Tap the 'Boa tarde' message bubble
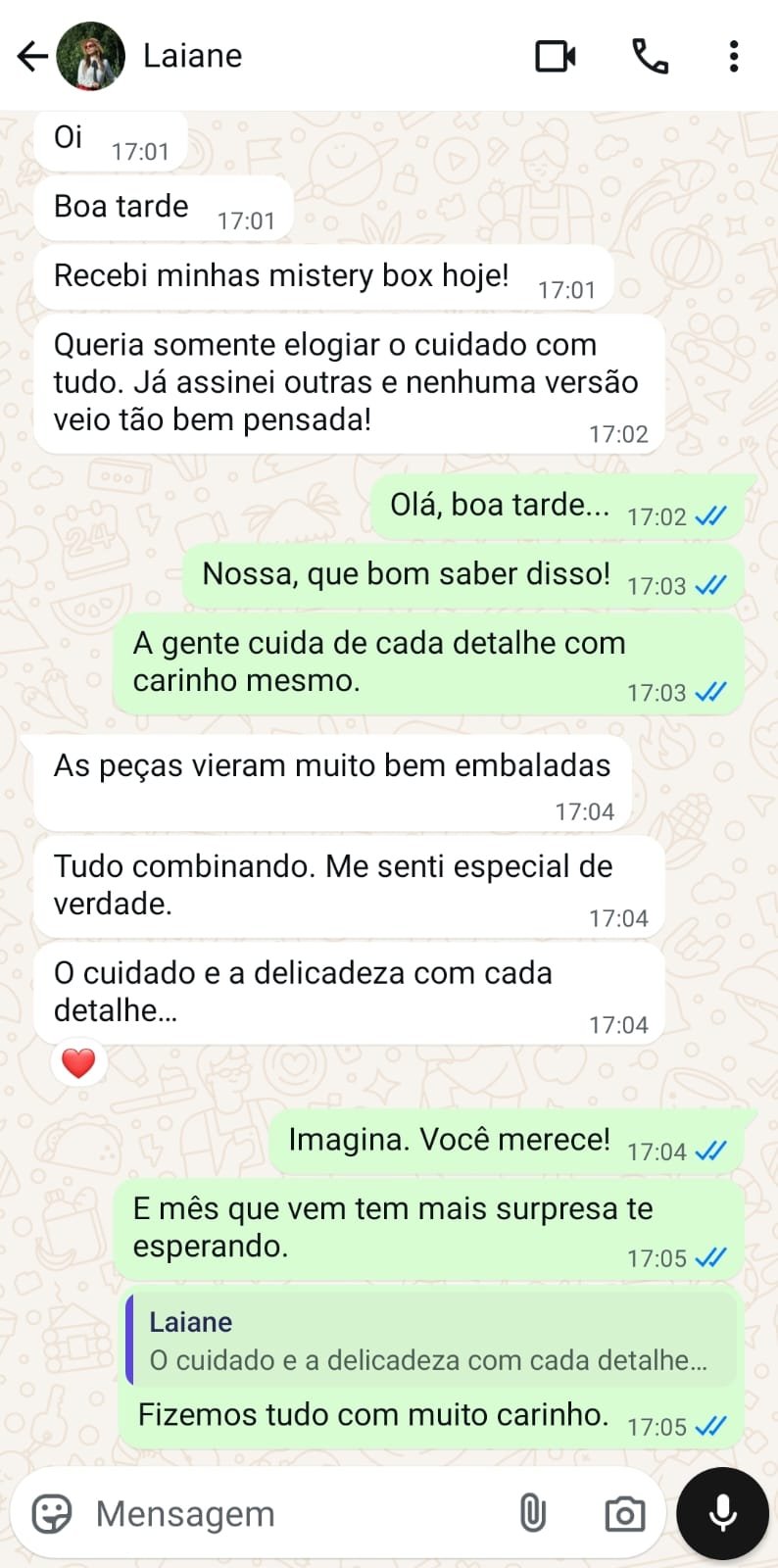778x1568 pixels. [121, 207]
